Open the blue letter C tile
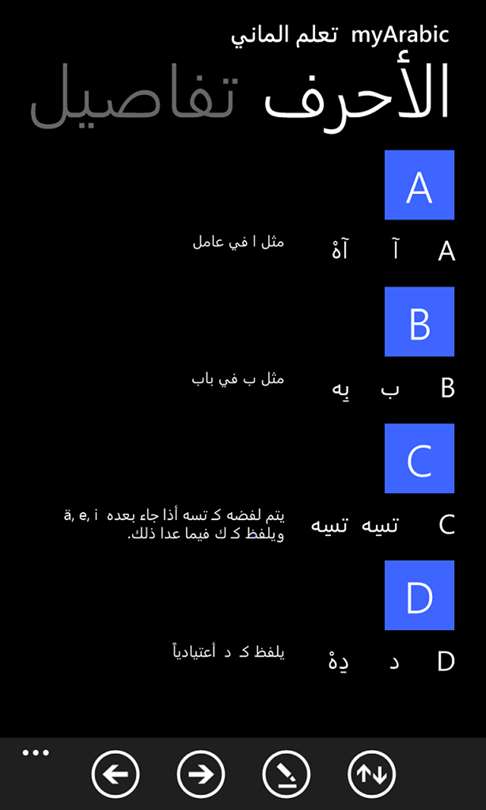Viewport: 486px width, 810px height. click(419, 458)
